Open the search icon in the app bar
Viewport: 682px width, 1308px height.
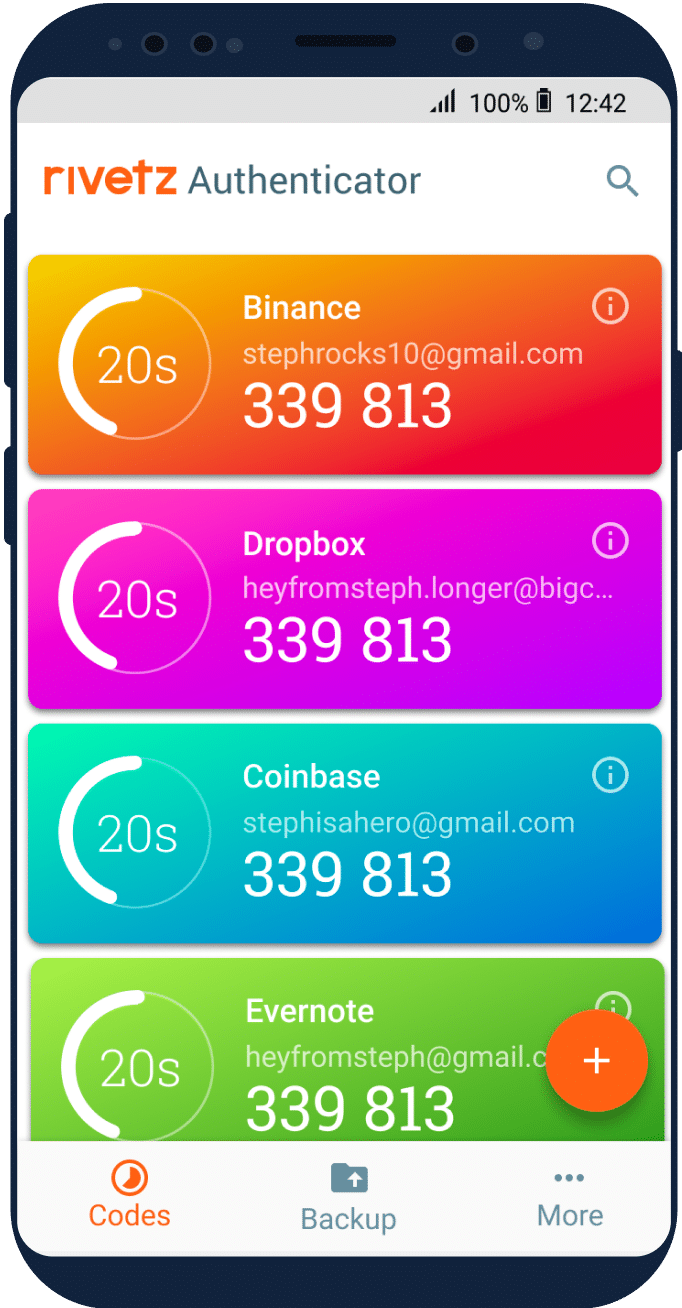622,182
